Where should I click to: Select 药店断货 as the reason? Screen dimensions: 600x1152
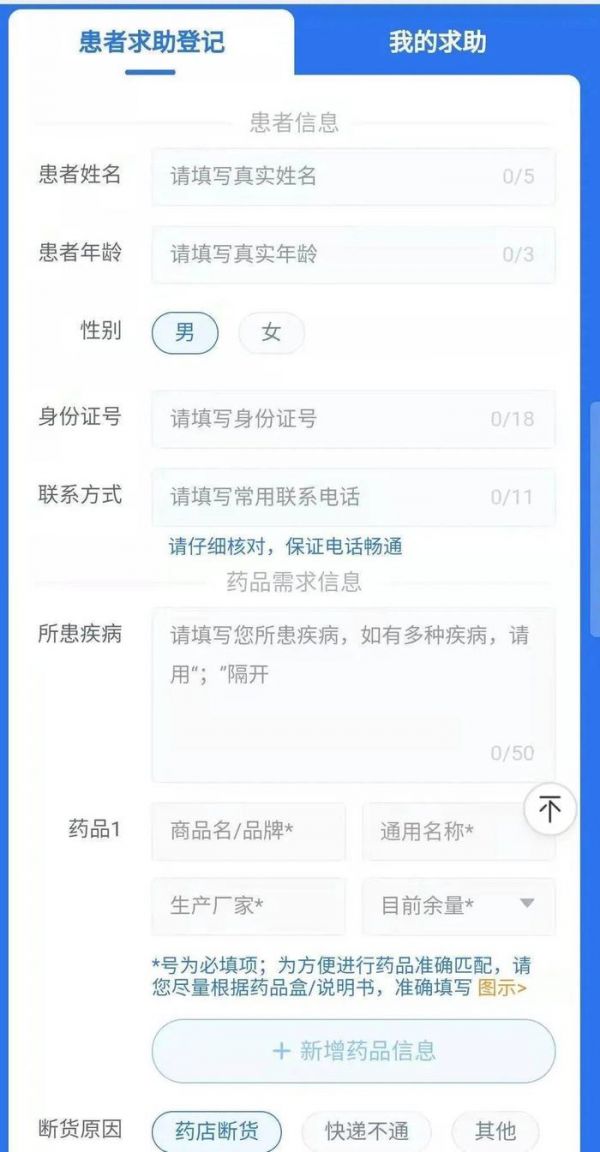(x=216, y=1131)
